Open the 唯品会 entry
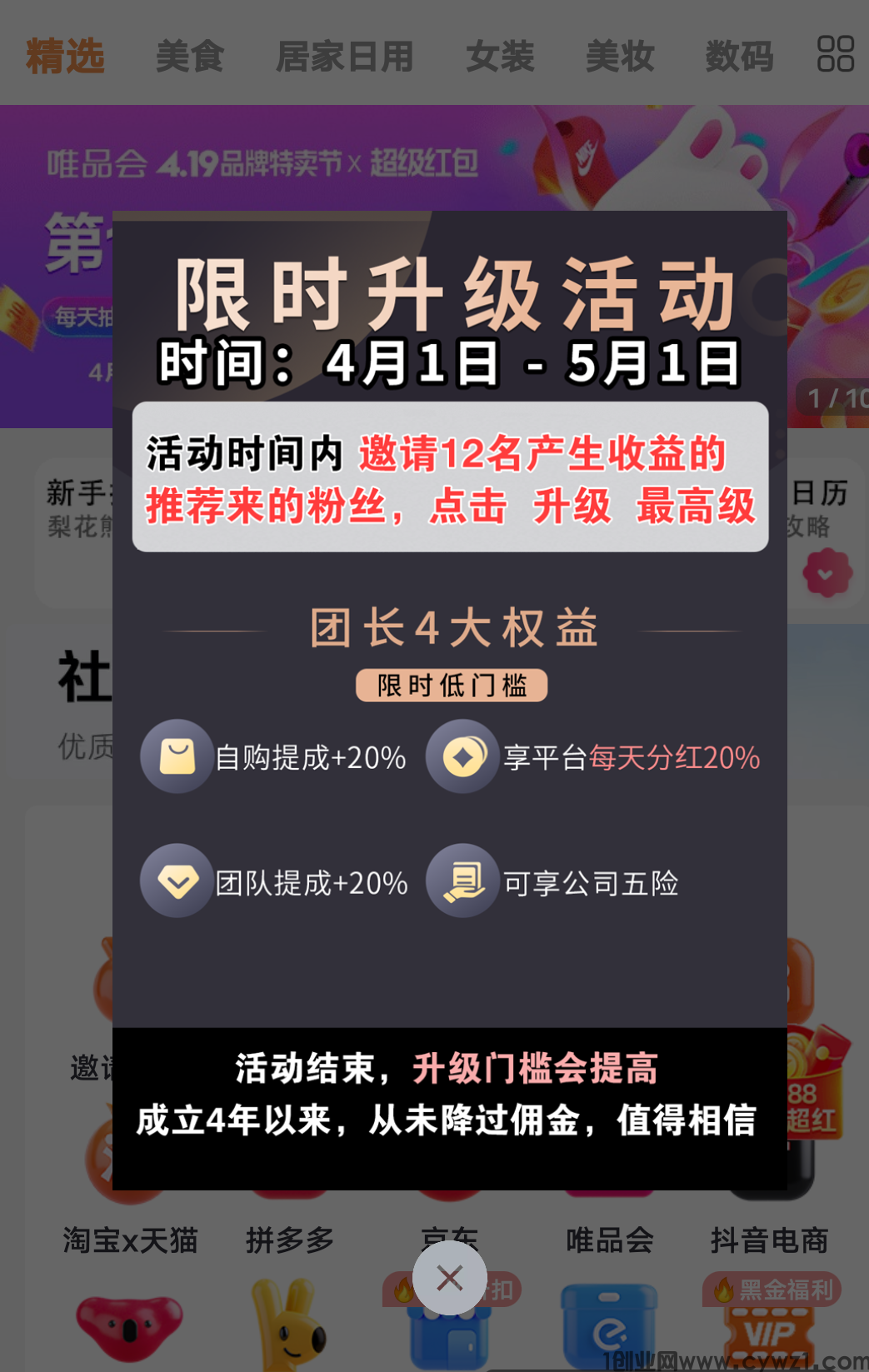869x1372 pixels. click(x=610, y=1239)
